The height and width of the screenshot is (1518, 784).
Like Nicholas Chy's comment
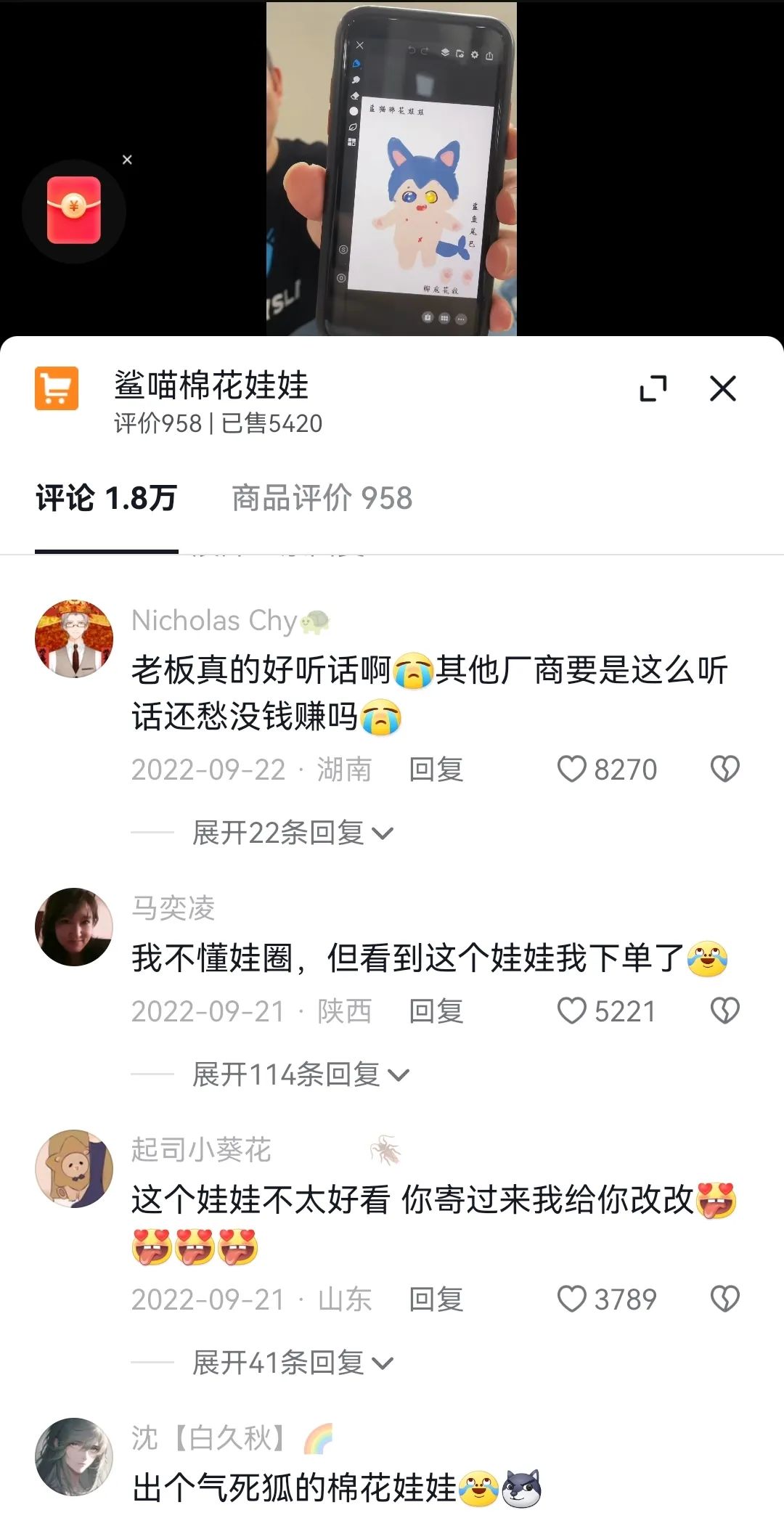(572, 770)
